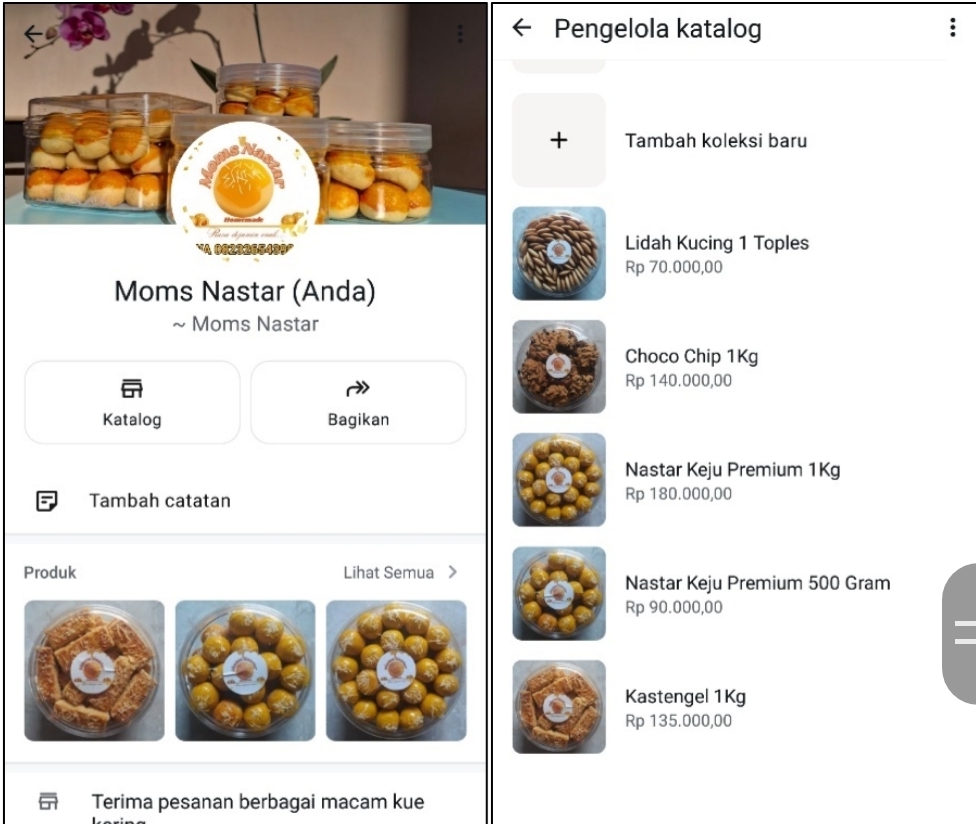Screen dimensions: 976x824
Task: Open the Kastengel 1Kg item
Action: (685, 707)
